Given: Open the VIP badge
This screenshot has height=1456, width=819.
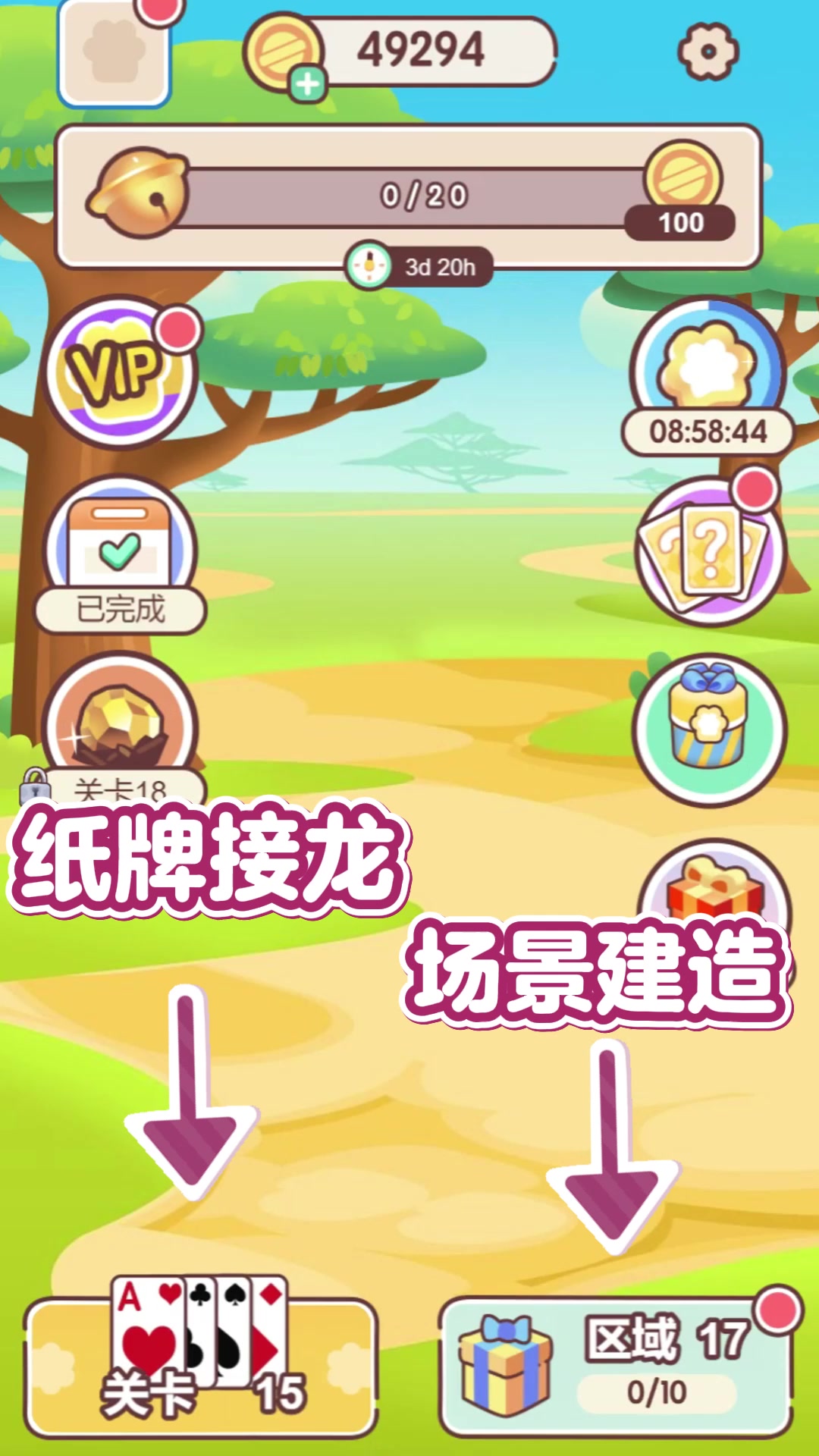Looking at the screenshot, I should click(121, 372).
